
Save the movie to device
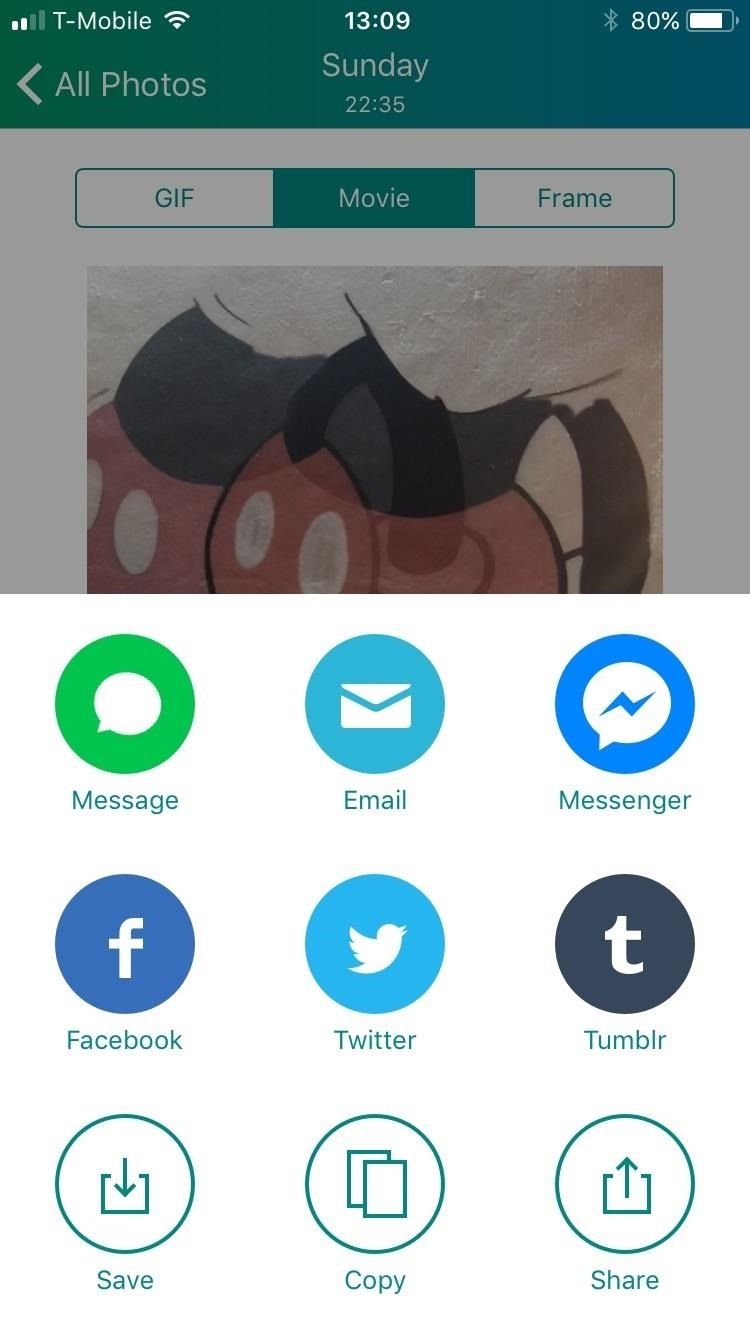125,1185
